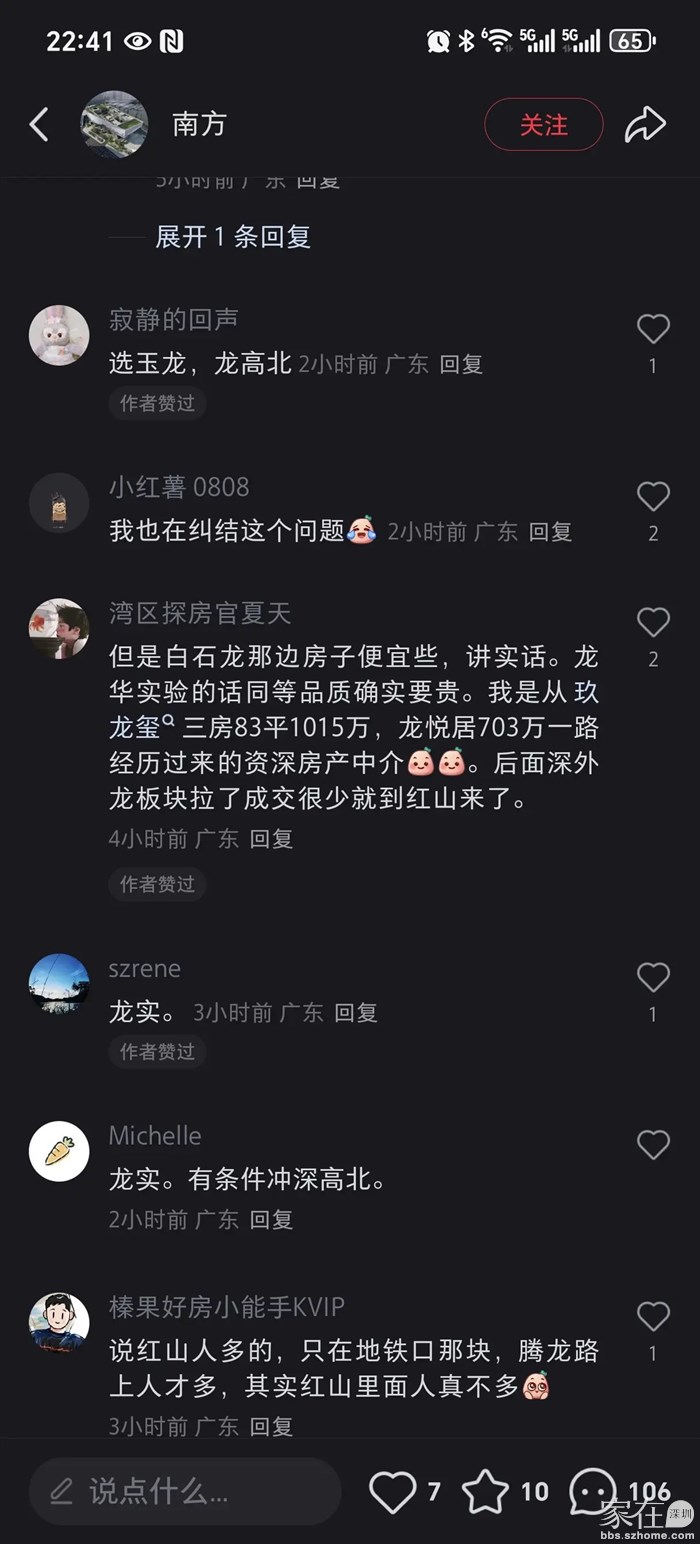Viewport: 700px width, 1544px height.
Task: Like the comment by szrene
Action: click(653, 977)
